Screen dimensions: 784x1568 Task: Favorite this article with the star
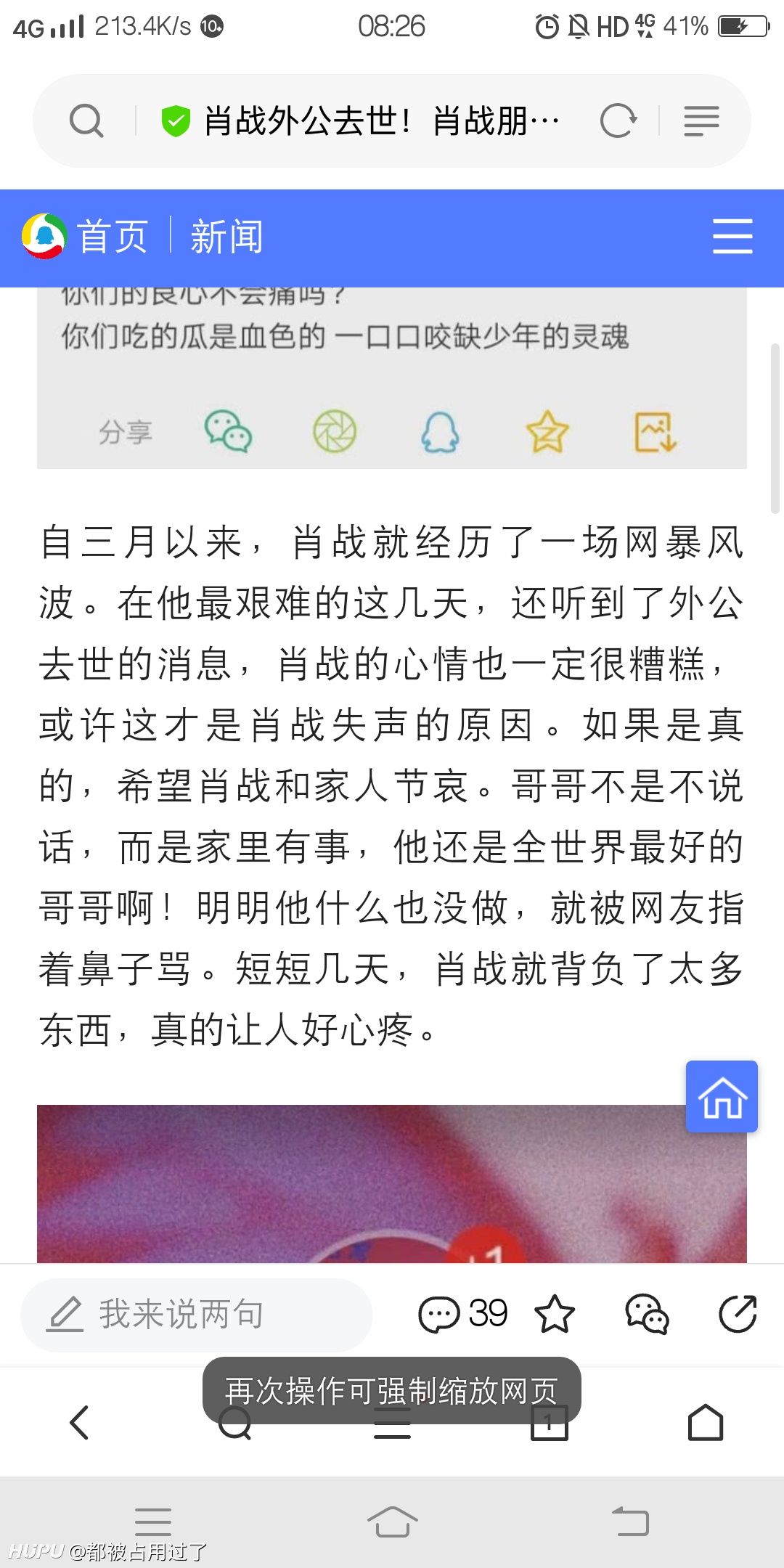click(555, 1314)
